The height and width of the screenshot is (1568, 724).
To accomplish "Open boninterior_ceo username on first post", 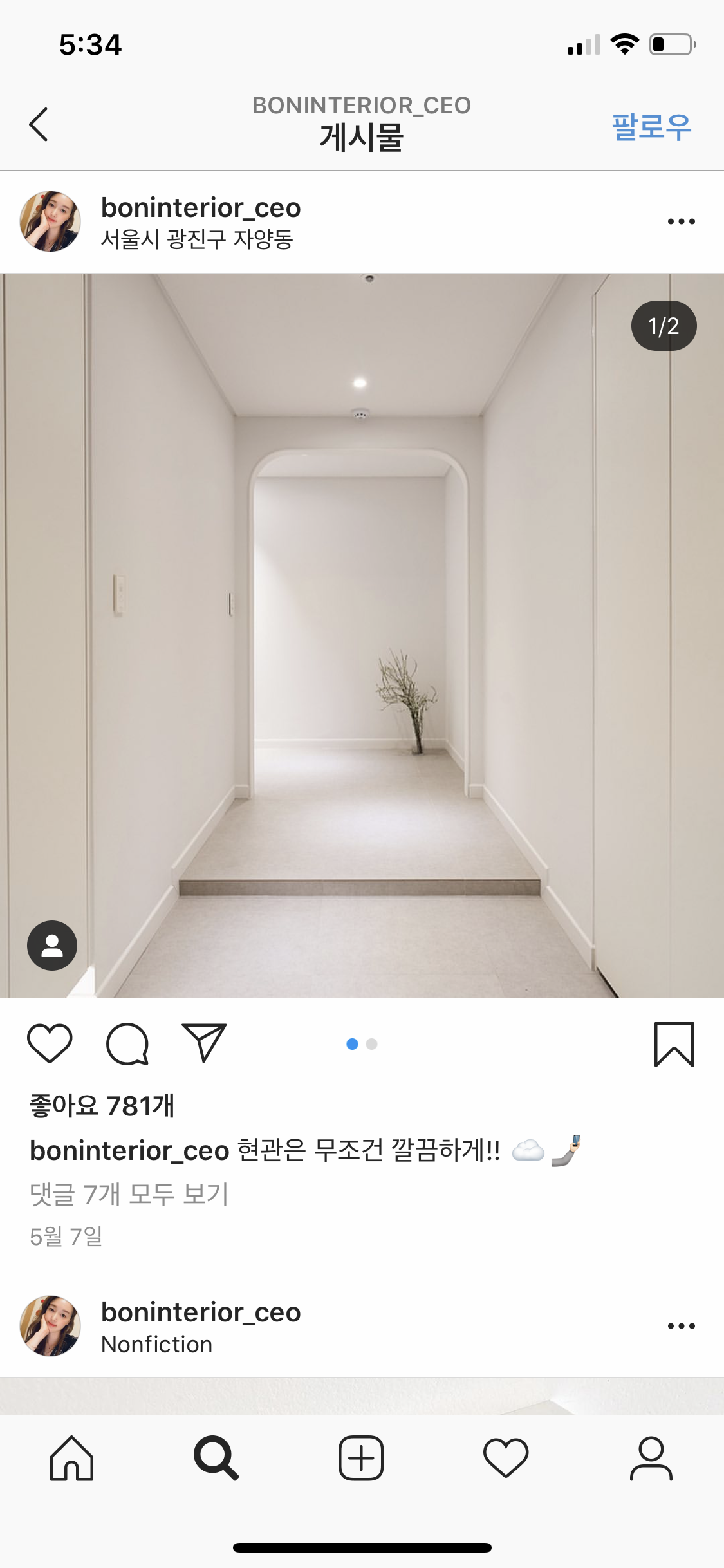I will (201, 208).
